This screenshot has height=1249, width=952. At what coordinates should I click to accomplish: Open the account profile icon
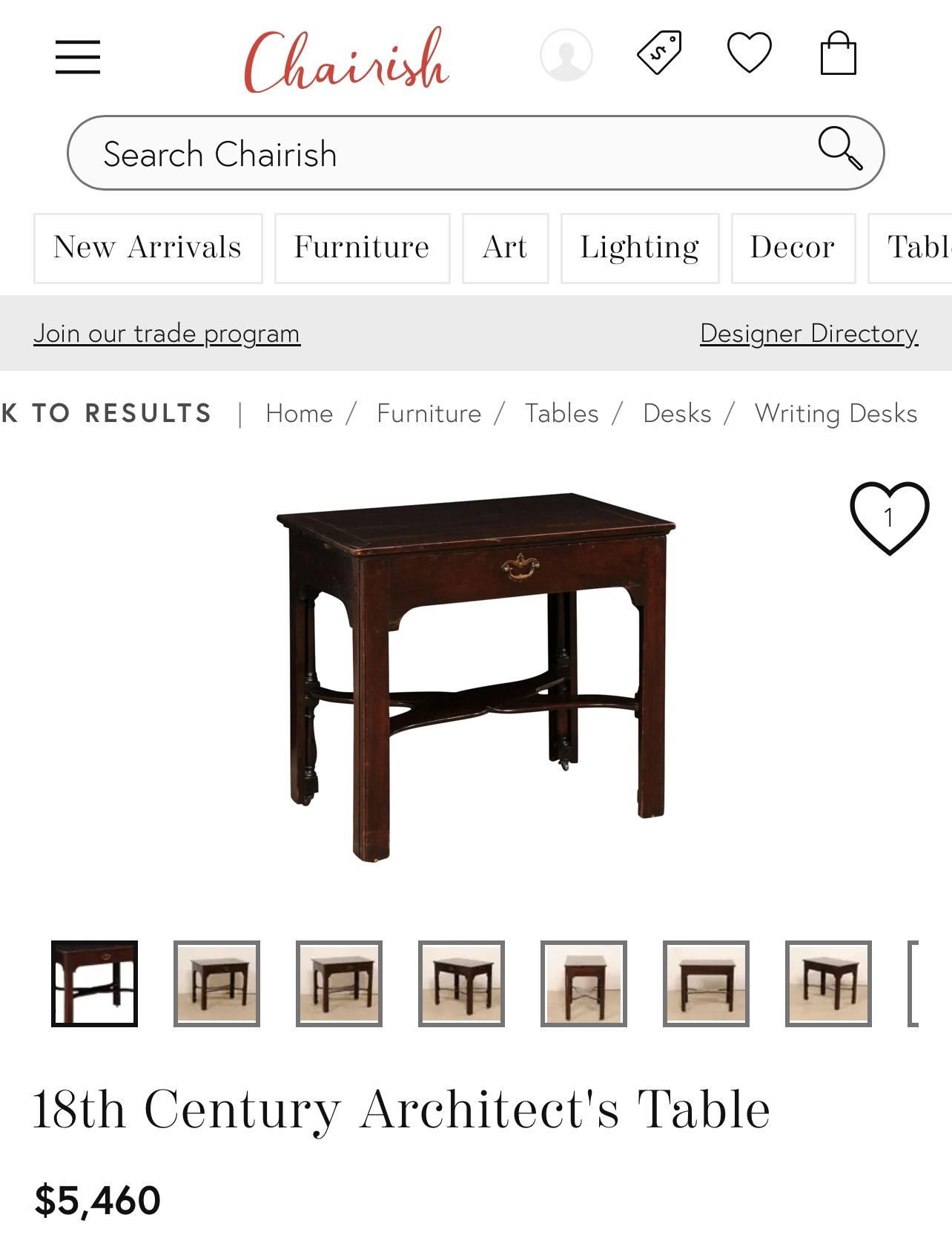[x=566, y=55]
